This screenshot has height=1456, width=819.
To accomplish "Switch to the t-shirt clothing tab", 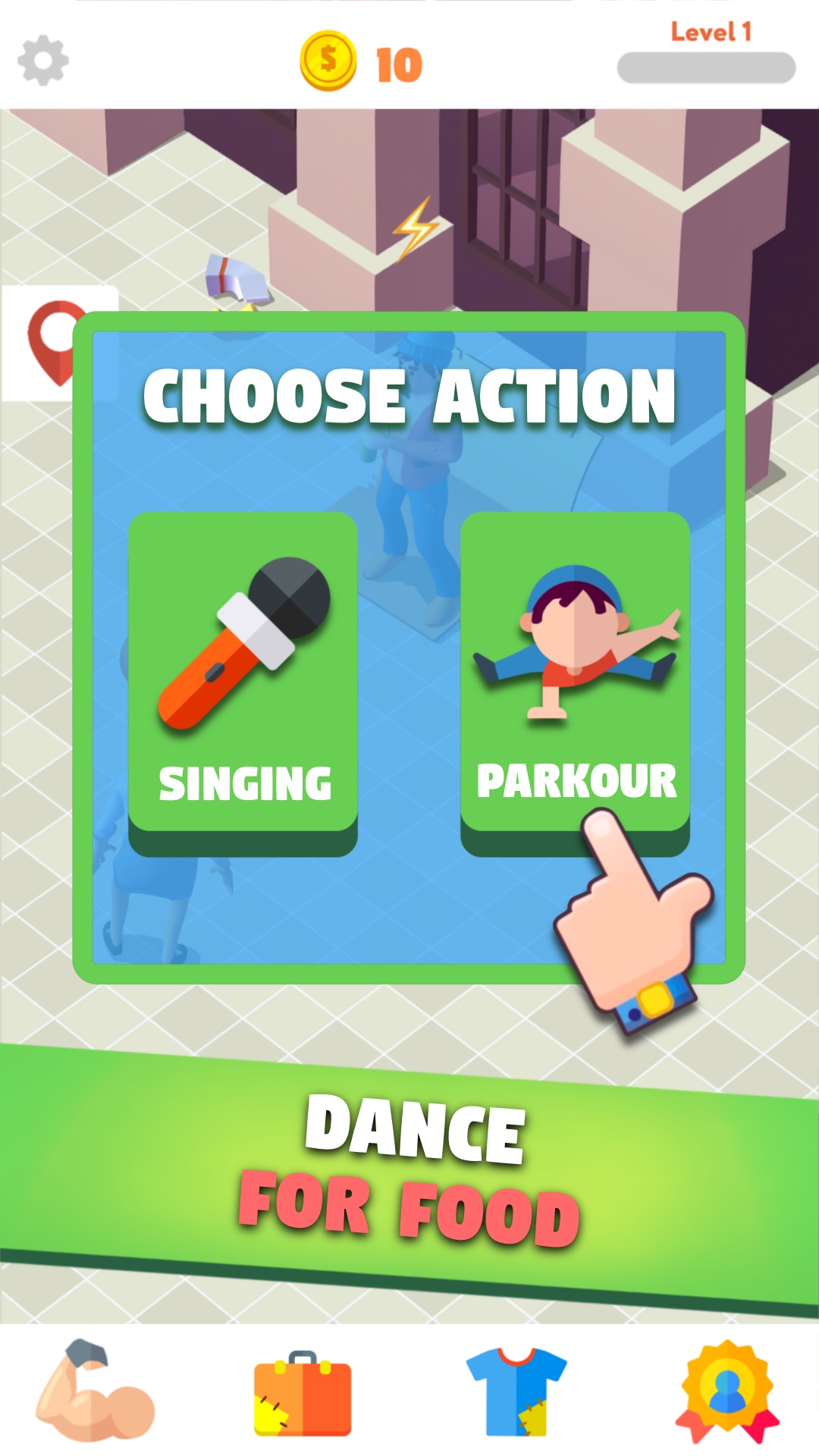I will click(x=516, y=1392).
